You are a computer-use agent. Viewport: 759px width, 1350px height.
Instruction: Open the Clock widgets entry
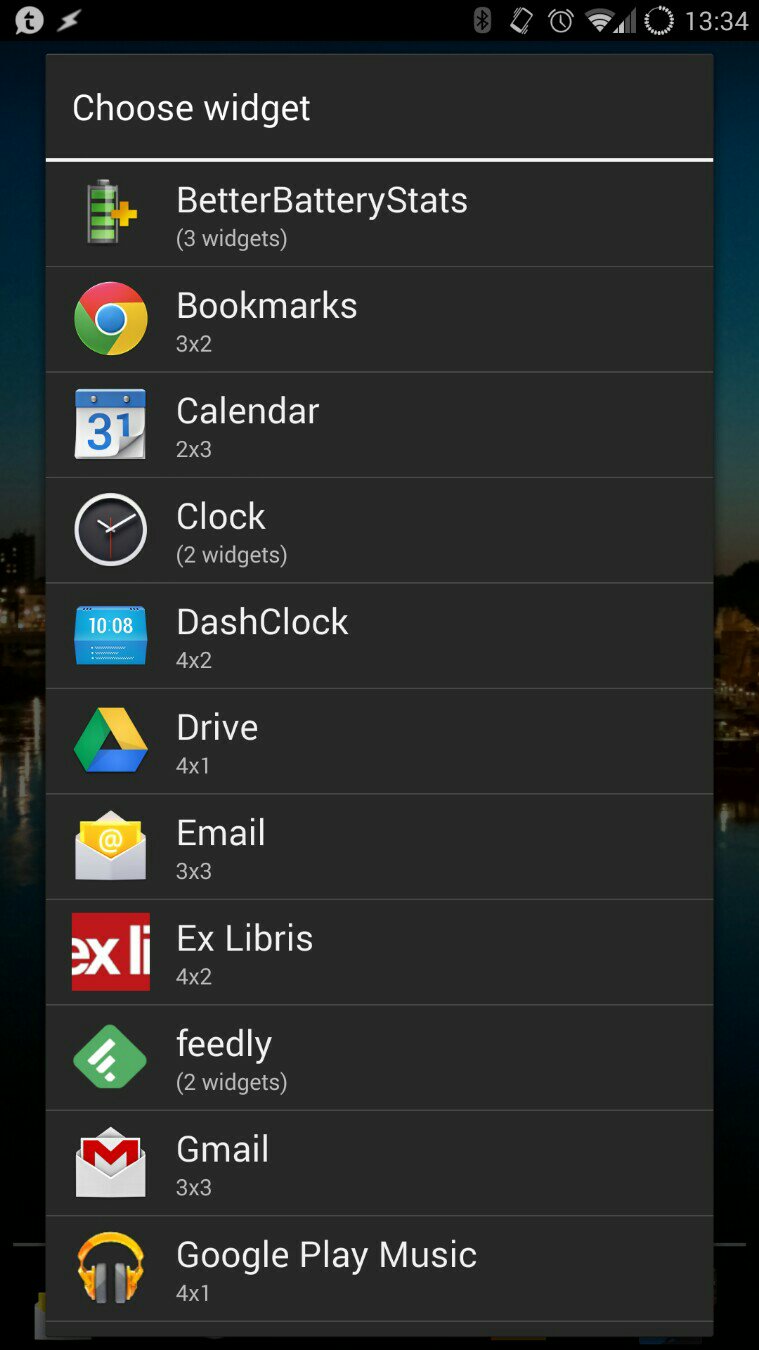pos(379,531)
